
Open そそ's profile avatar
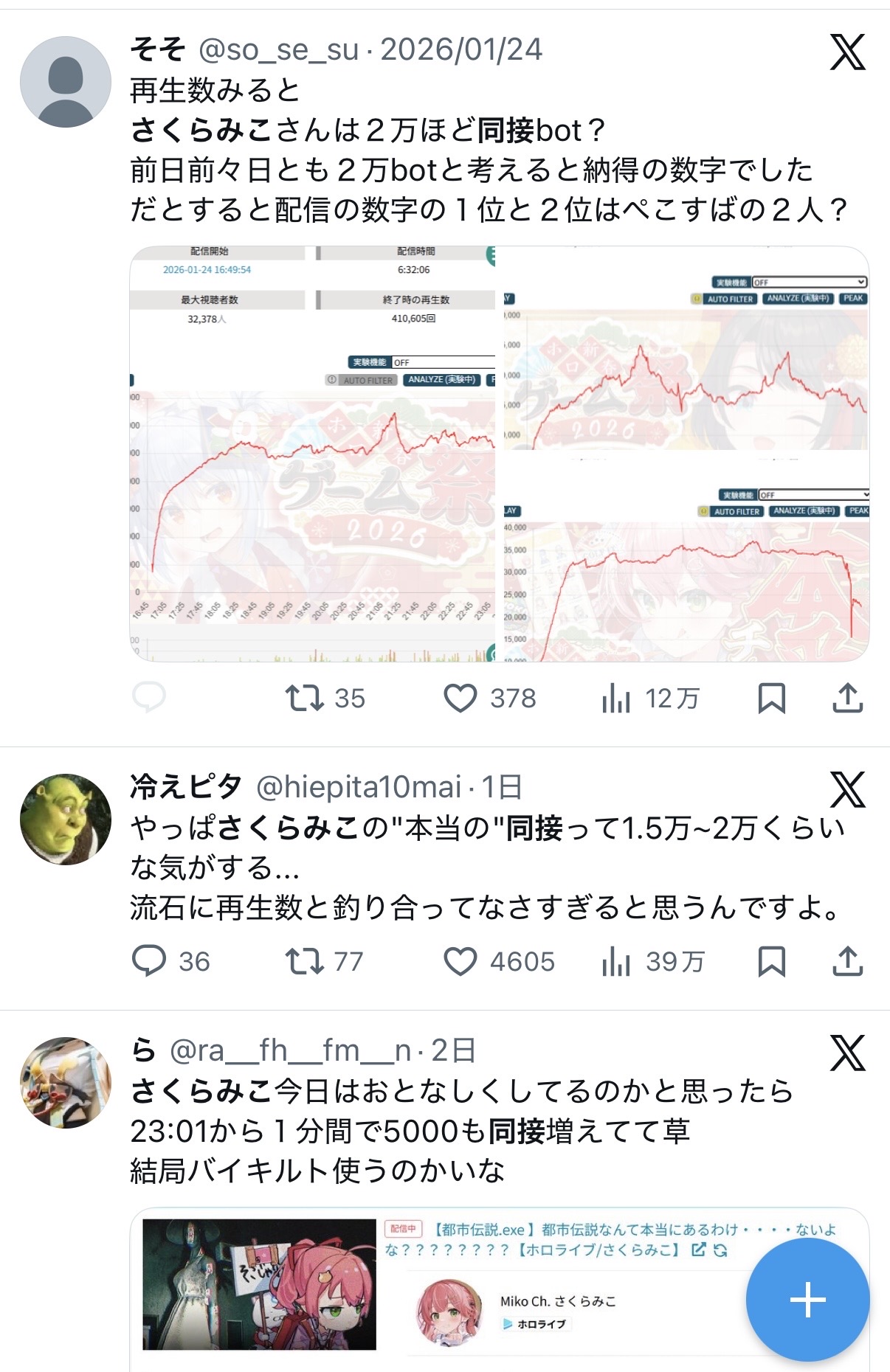click(66, 82)
